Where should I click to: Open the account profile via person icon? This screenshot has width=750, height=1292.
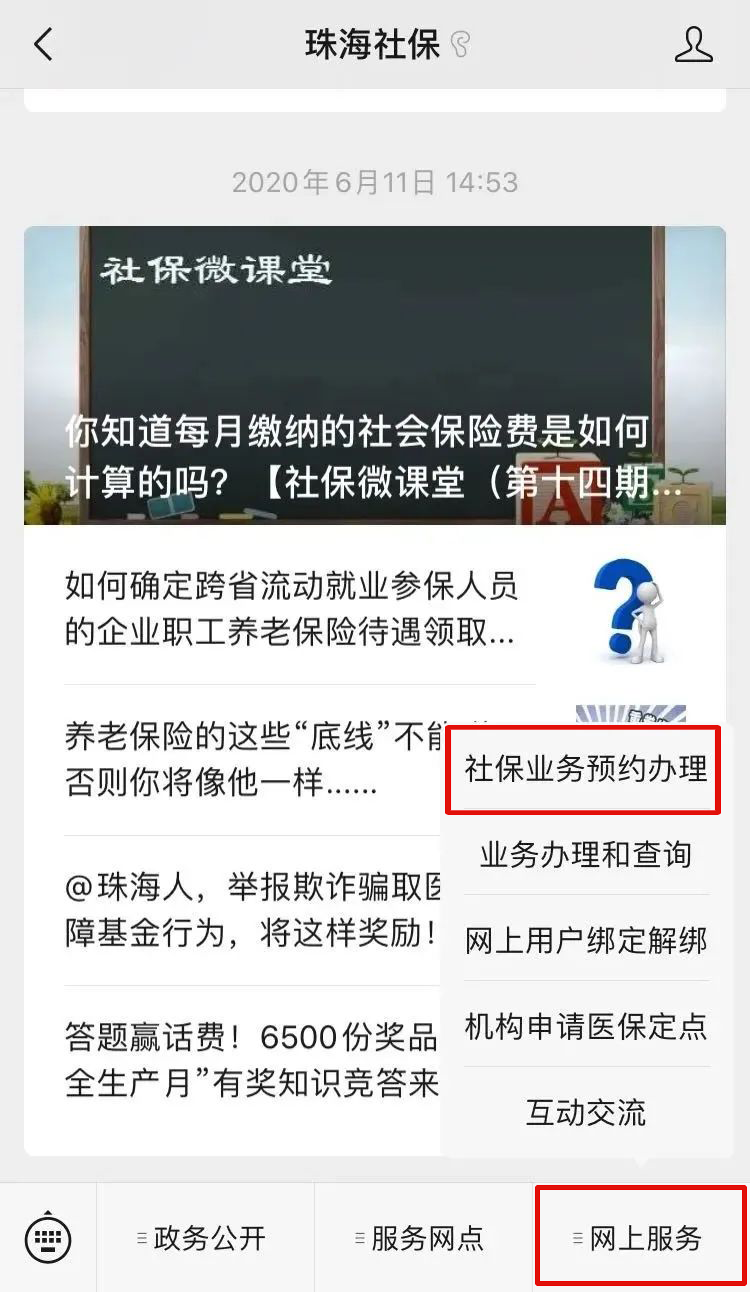pos(694,44)
